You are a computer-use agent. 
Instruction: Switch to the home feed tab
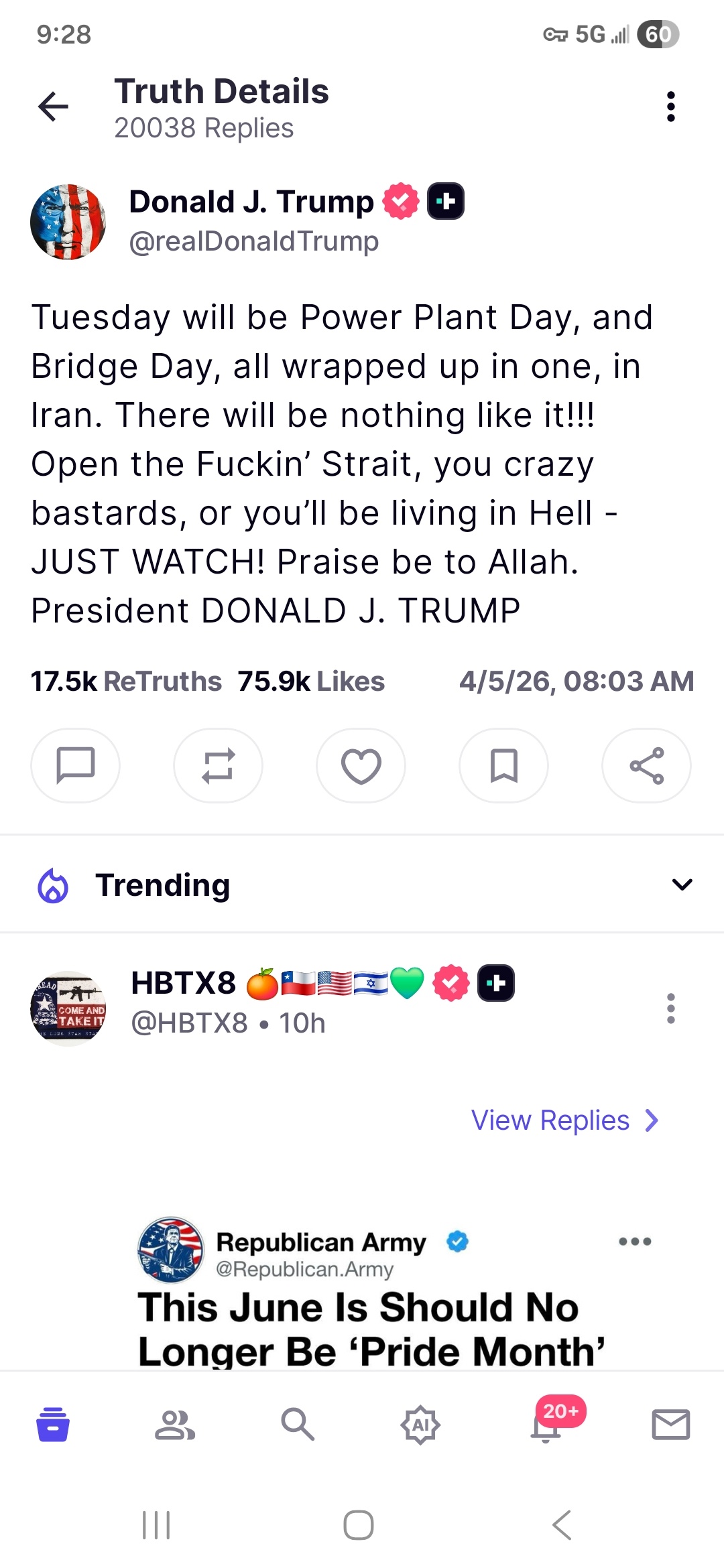(x=53, y=1424)
